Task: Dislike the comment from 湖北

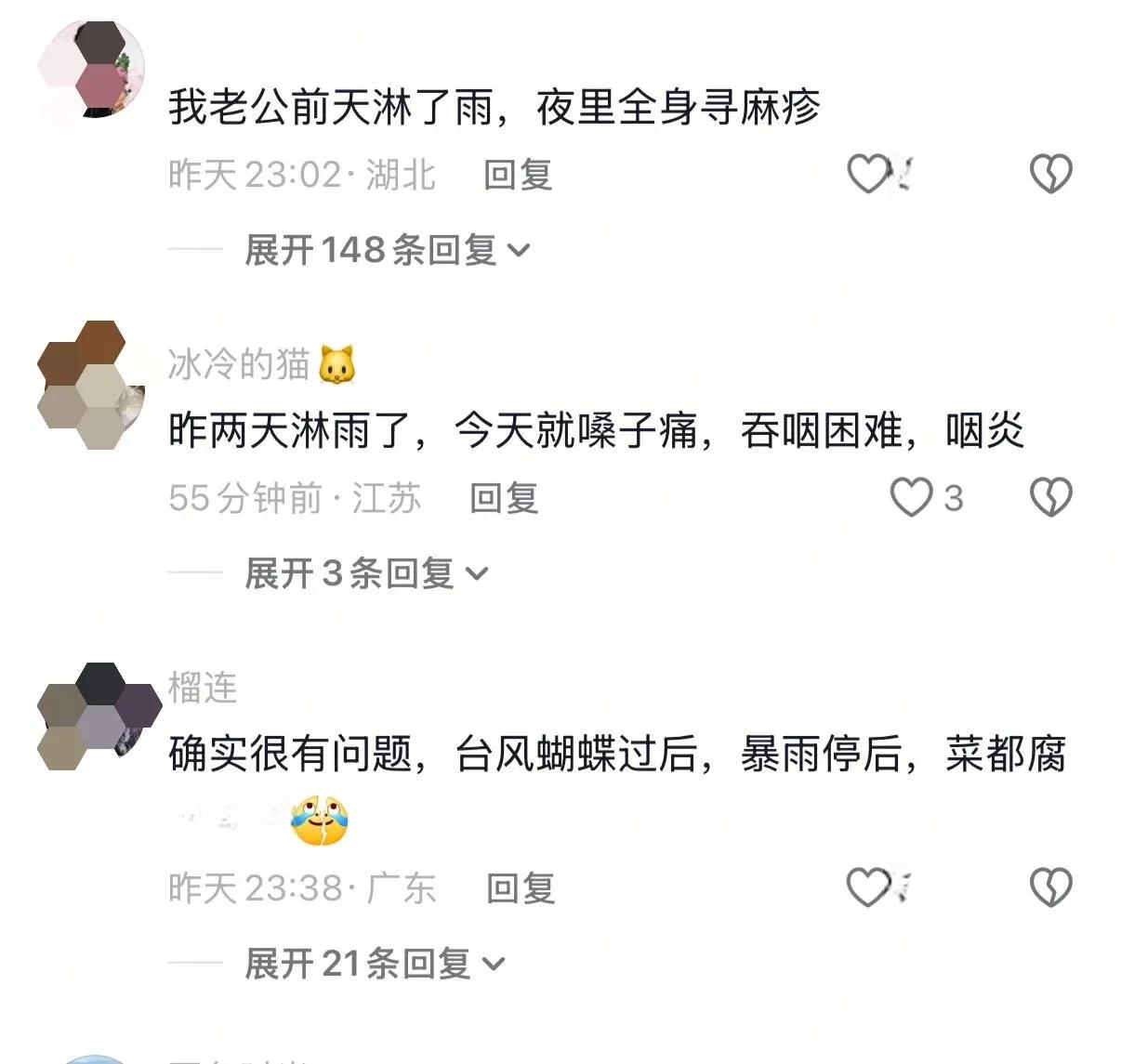Action: click(x=1050, y=174)
